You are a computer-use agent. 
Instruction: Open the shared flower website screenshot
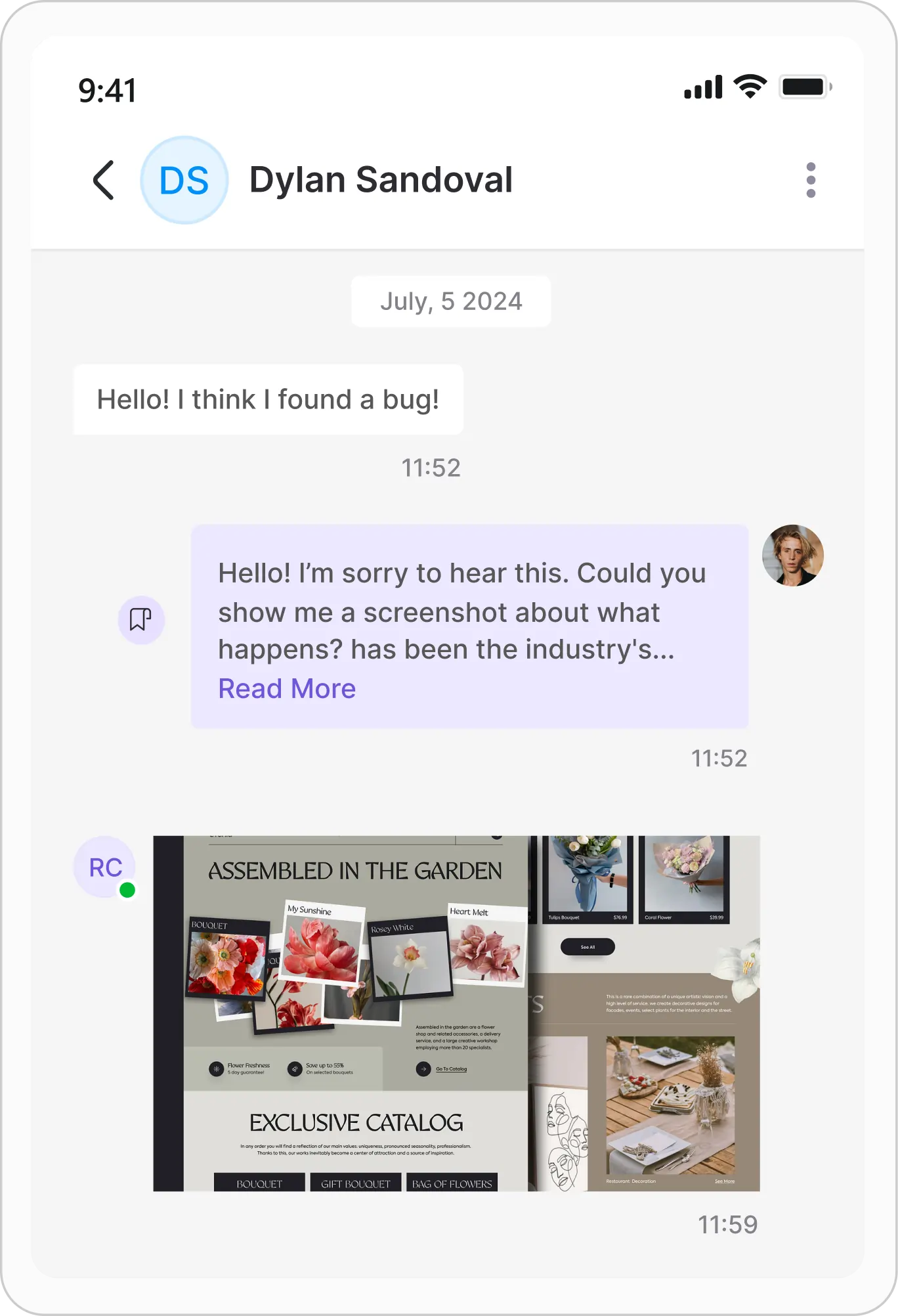point(456,1013)
